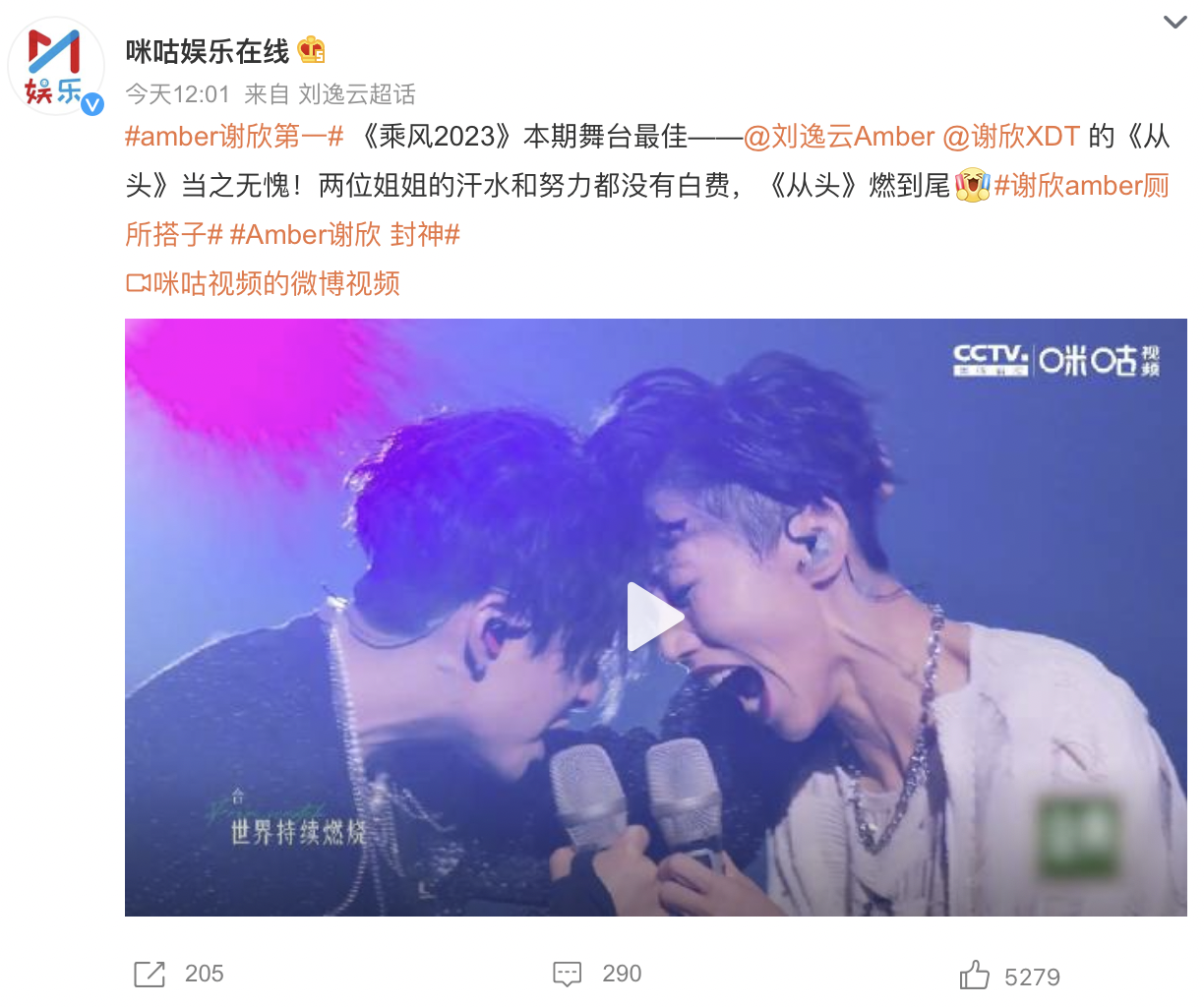Screen dimensions: 1204x1007
Task: Open the 咪咕娱乐在线 account name
Action: click(208, 51)
